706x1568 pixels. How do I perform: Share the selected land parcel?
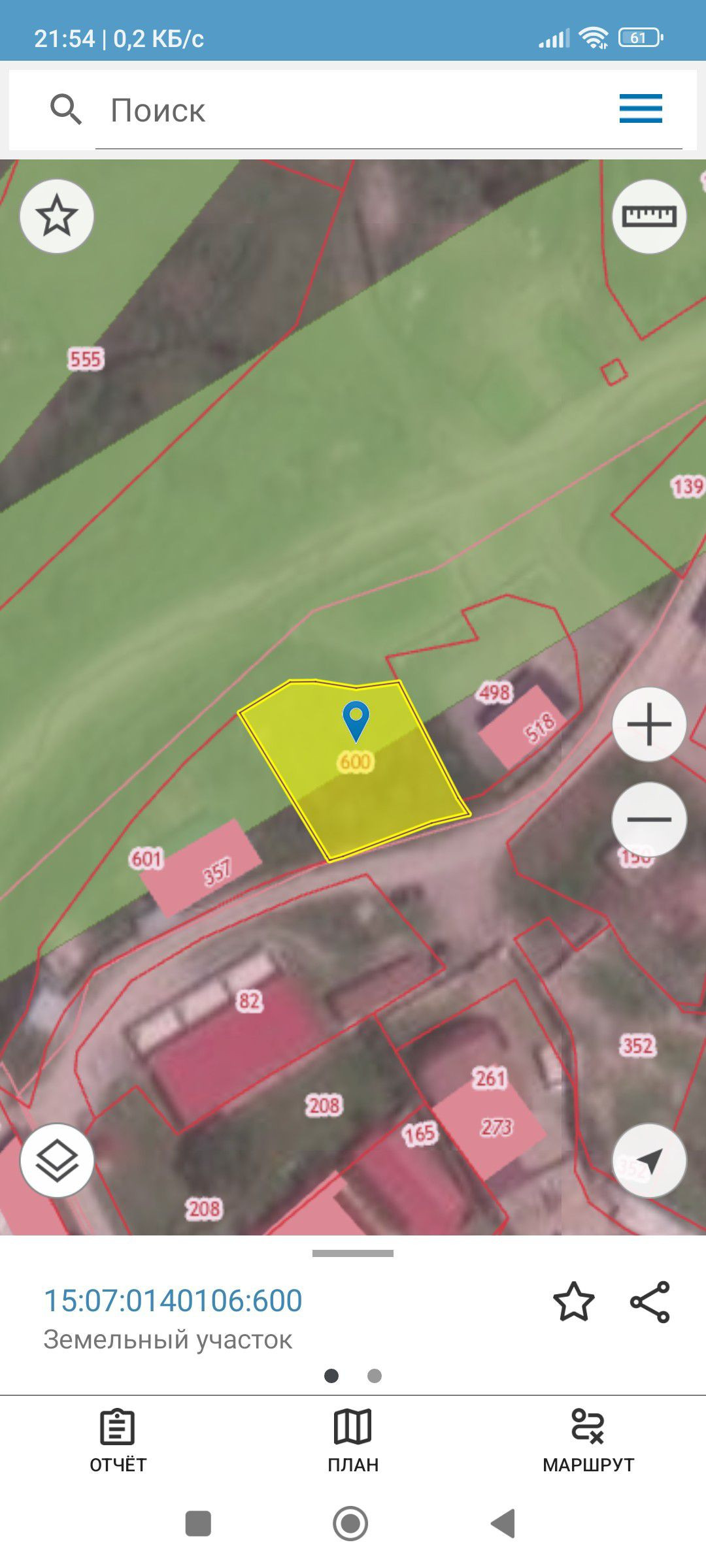[x=650, y=1301]
